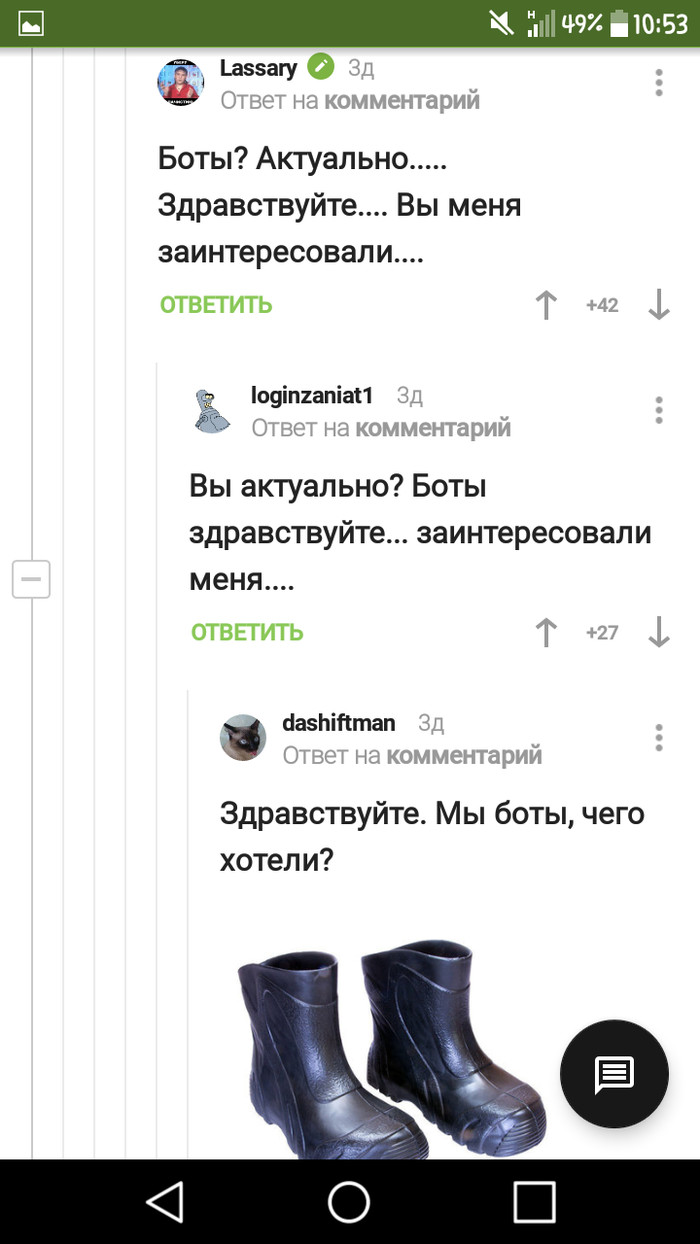
Task: Open Lassary's profile avatar
Action: point(181,82)
